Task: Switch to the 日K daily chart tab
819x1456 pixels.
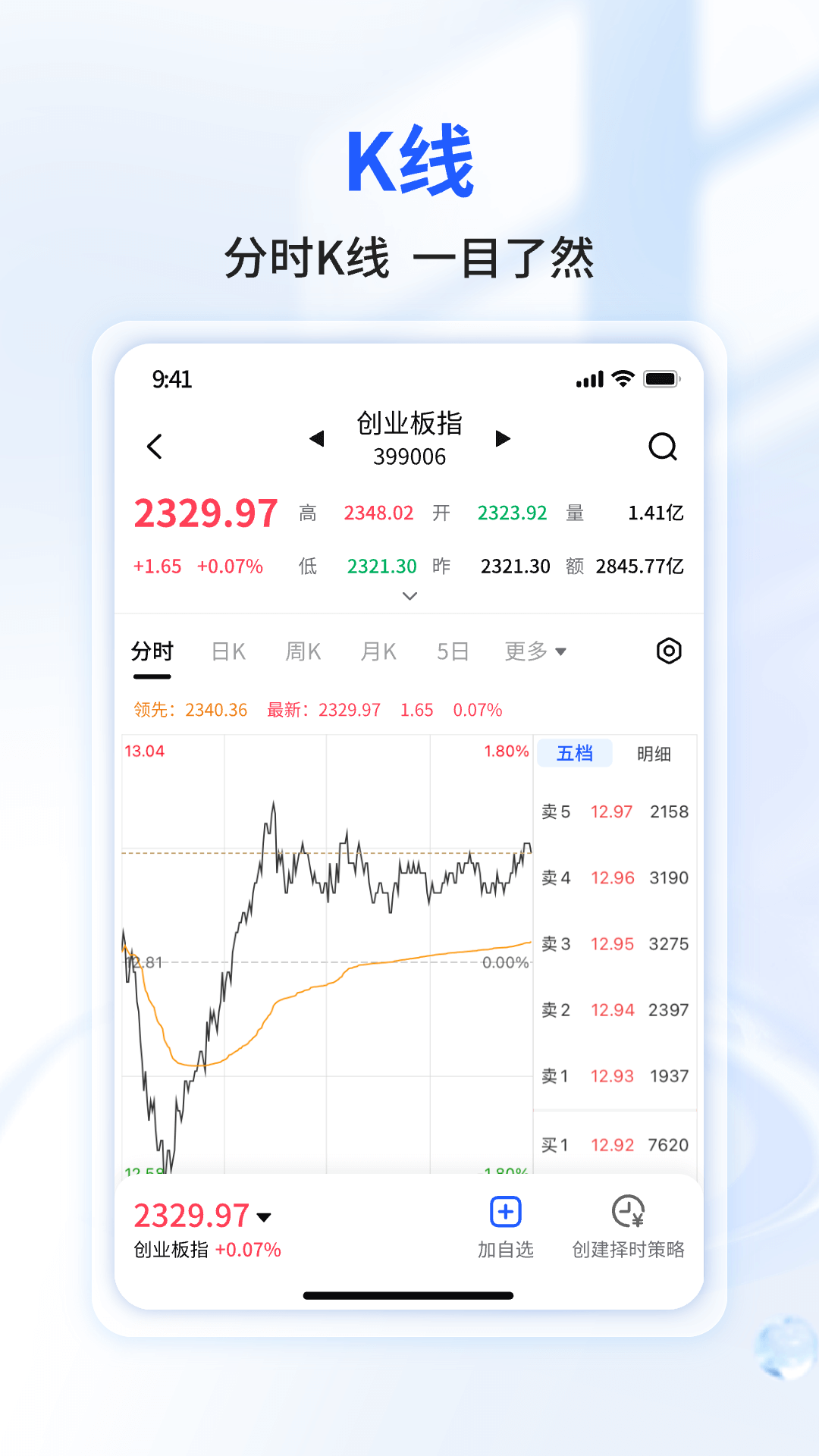Action: [x=227, y=651]
